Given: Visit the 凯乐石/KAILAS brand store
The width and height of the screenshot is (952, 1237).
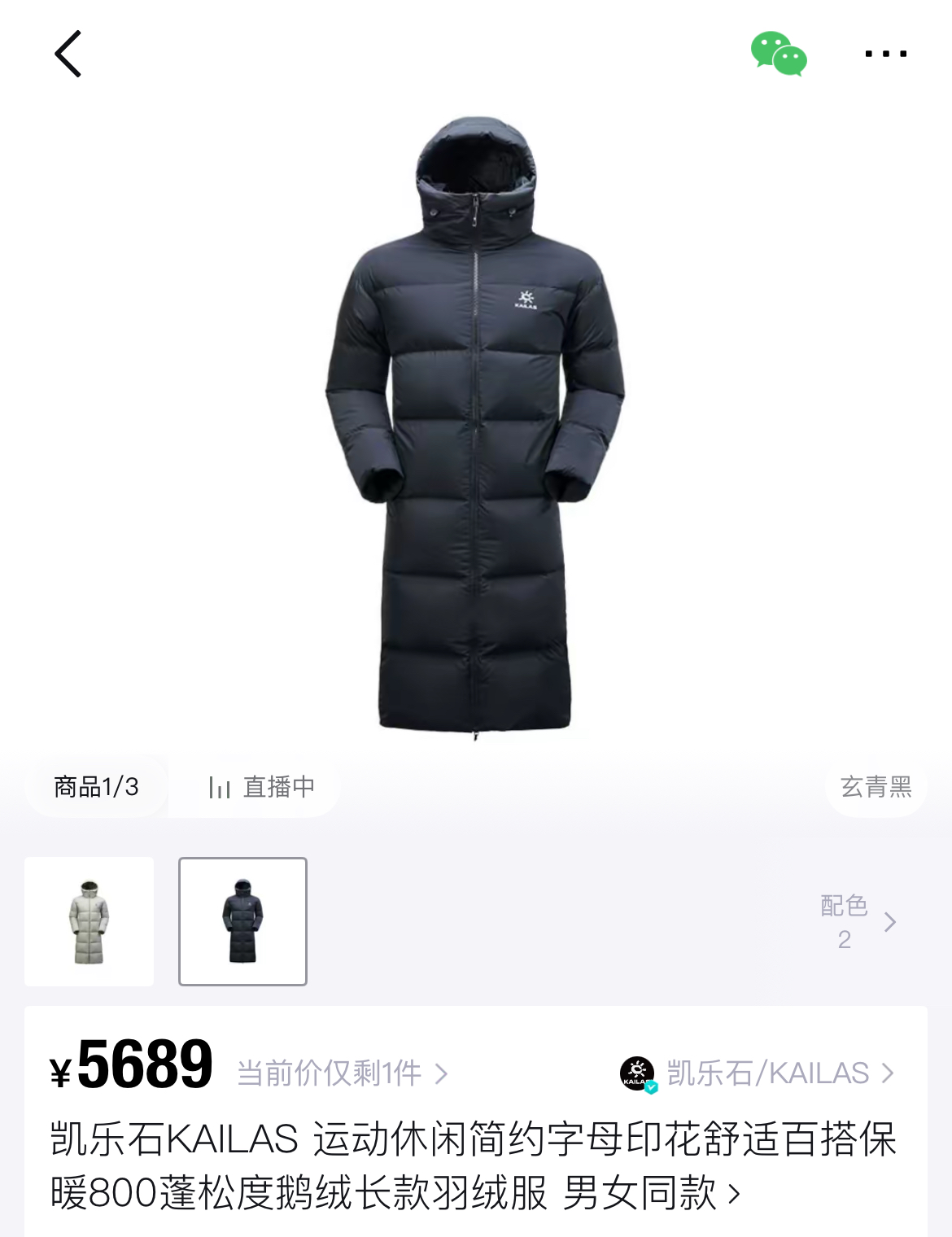Looking at the screenshot, I should 758,1073.
